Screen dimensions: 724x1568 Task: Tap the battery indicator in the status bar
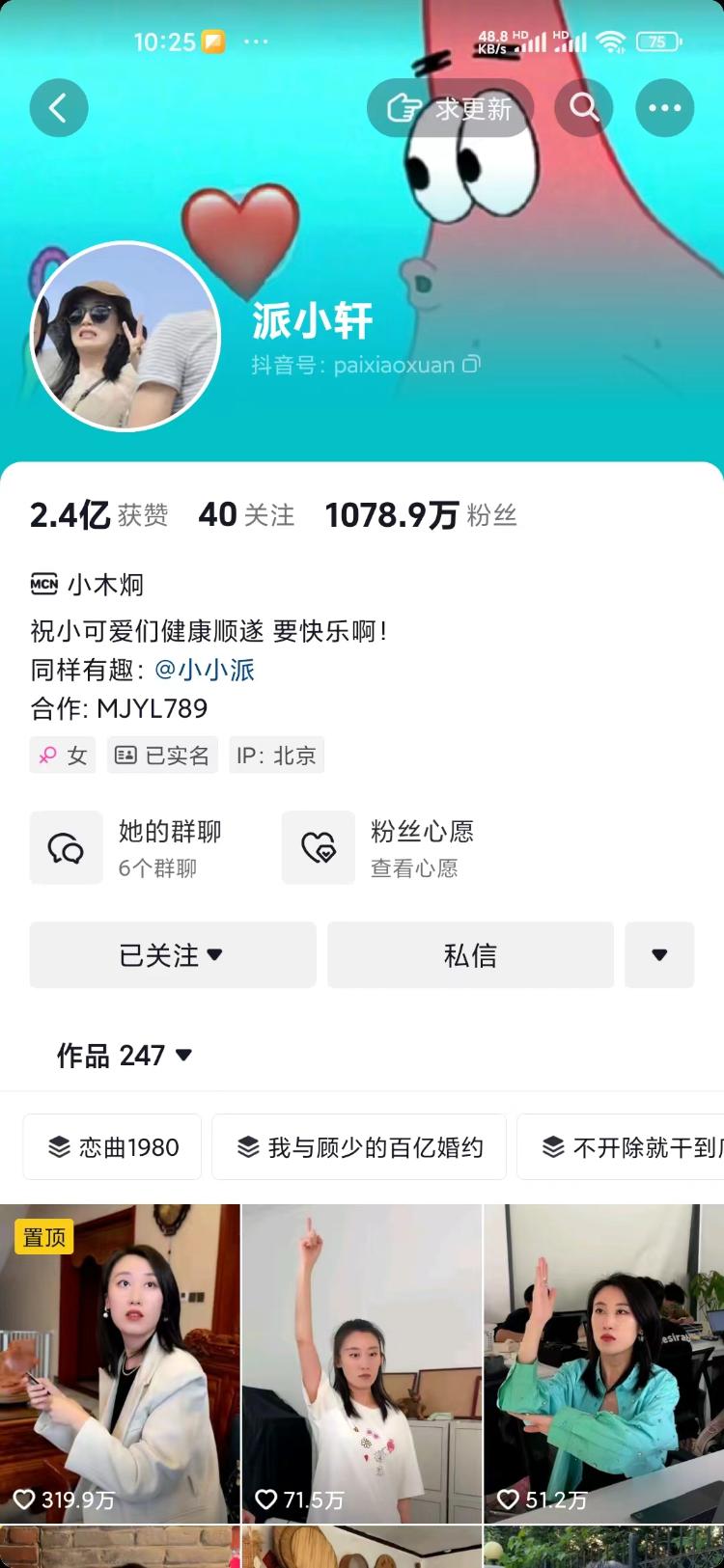point(655,41)
